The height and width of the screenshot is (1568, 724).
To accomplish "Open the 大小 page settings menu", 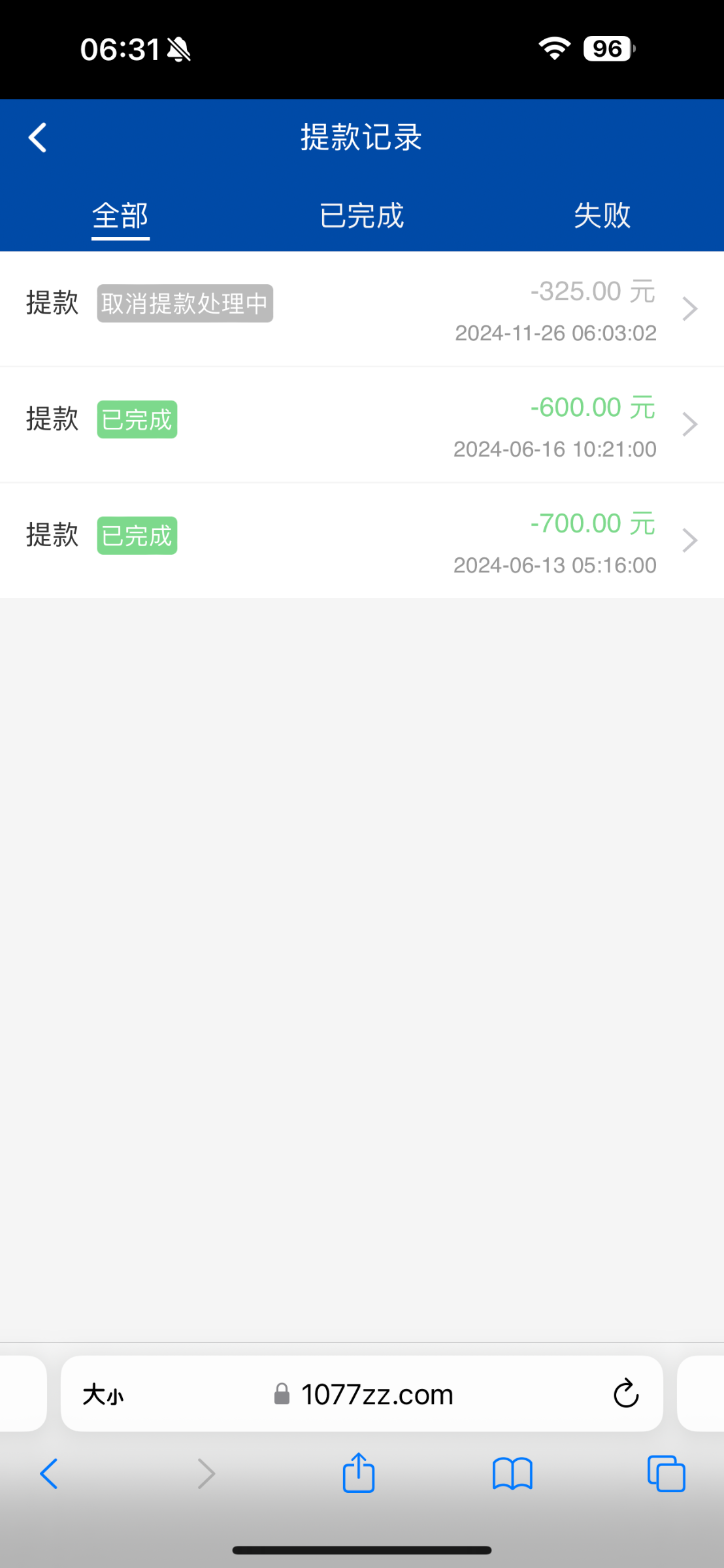I will coord(103,1395).
